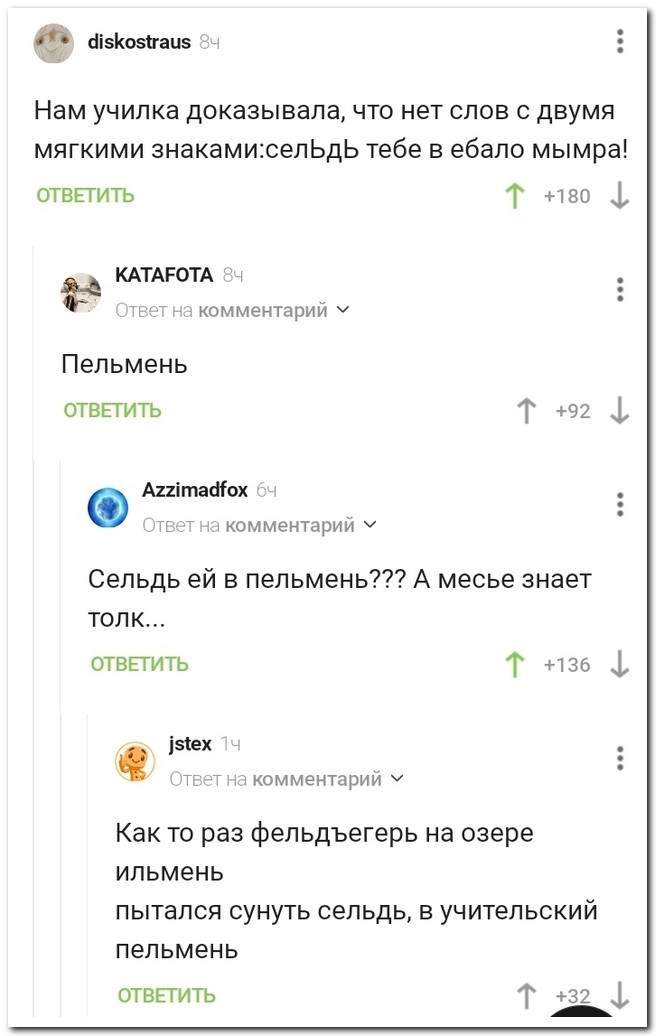Viewport: 656px width, 1036px height.
Task: Reply to diskostraus's comment
Action: [x=85, y=195]
